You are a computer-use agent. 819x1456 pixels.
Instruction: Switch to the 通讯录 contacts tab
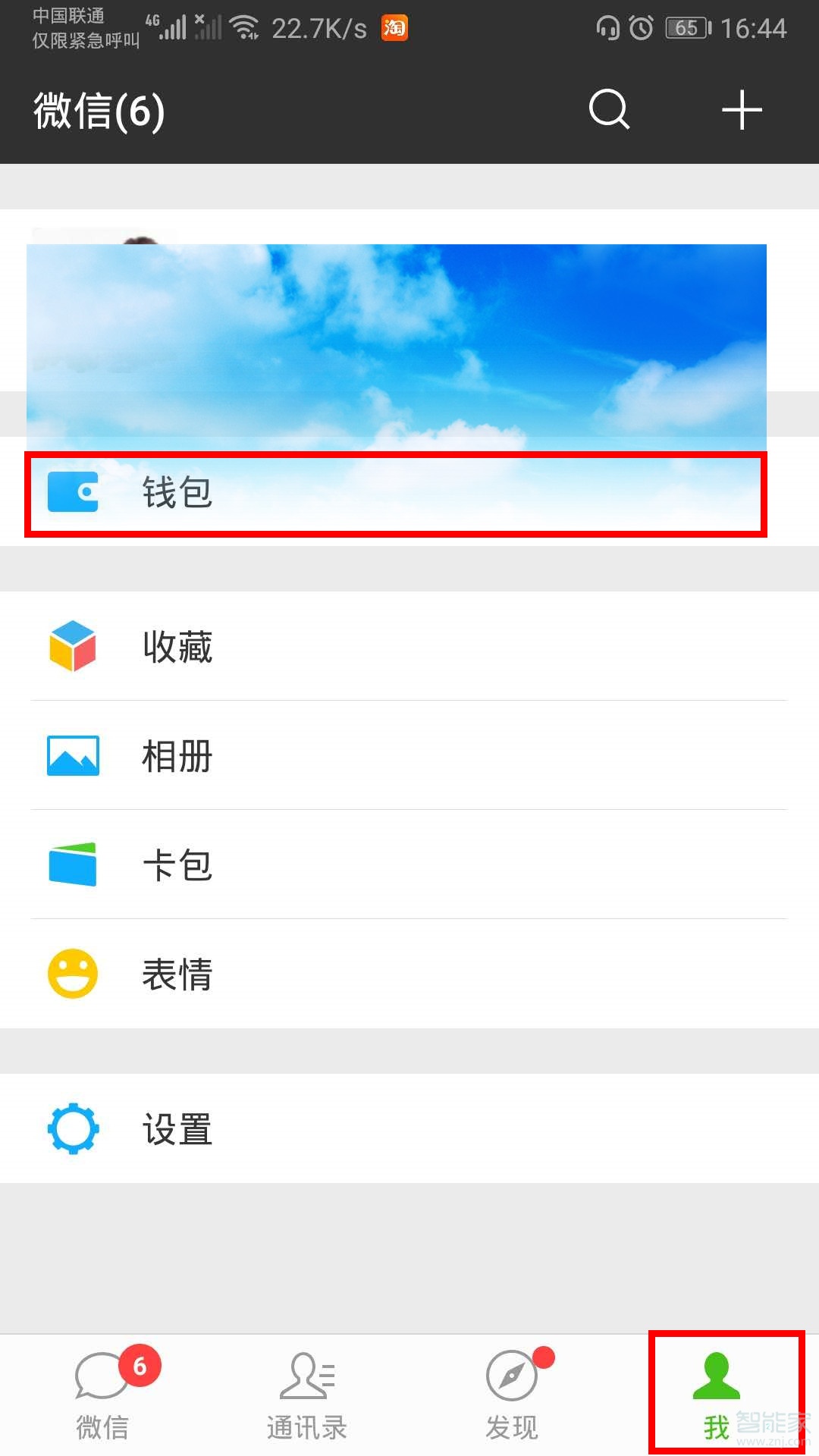[307, 1395]
